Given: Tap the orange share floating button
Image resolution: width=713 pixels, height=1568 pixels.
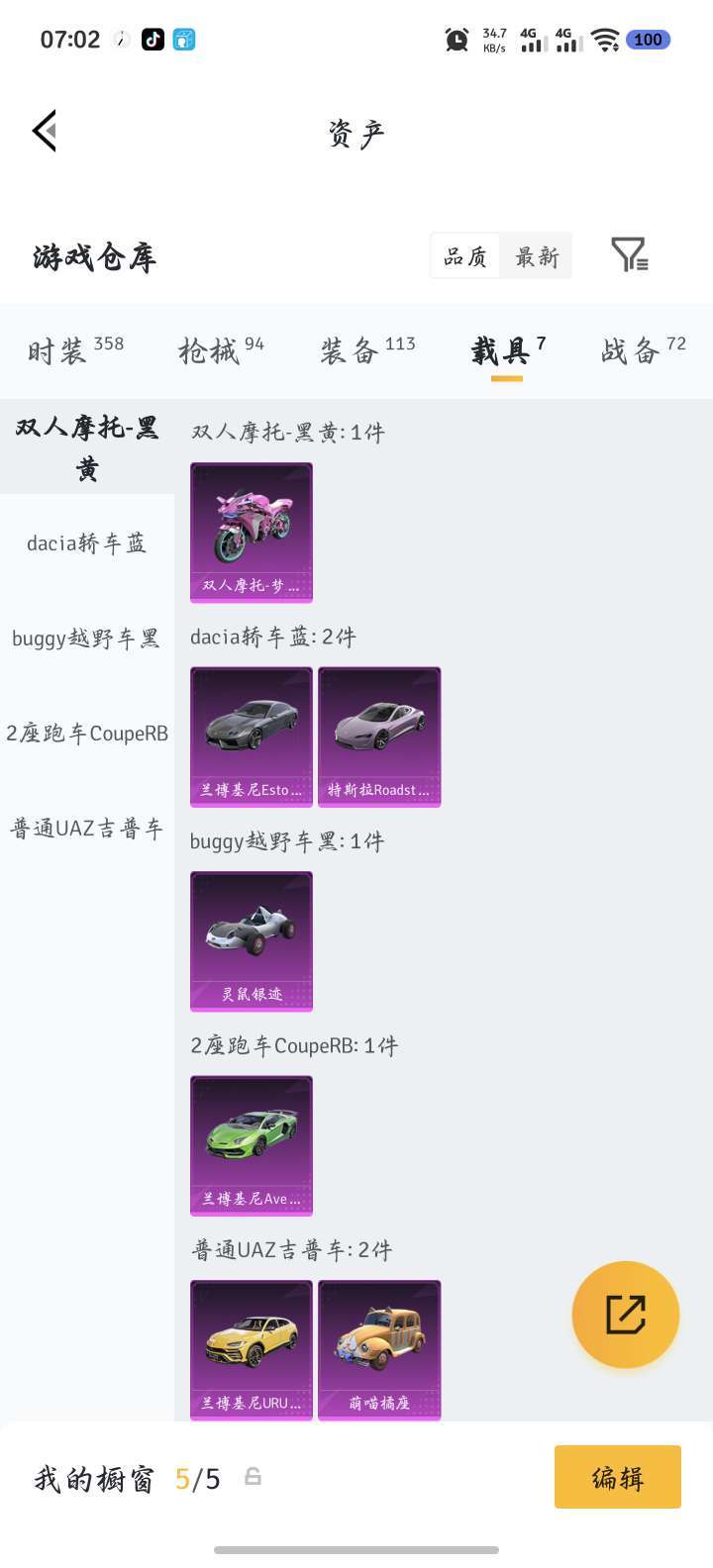Looking at the screenshot, I should (x=626, y=1315).
